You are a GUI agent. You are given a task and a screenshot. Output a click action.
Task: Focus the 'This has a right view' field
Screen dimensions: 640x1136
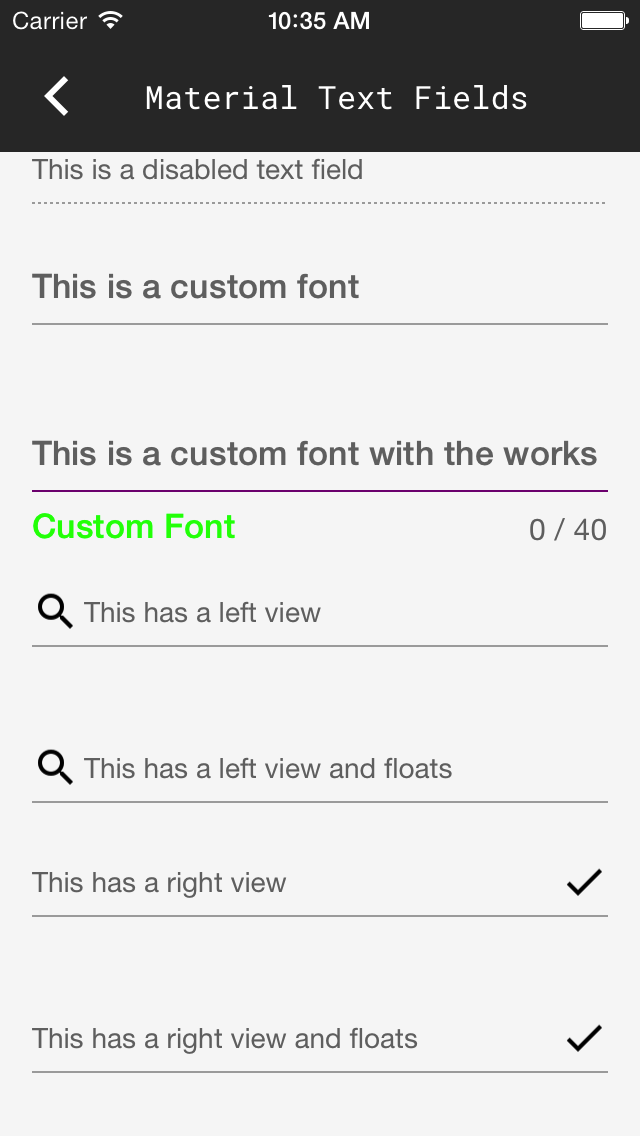point(320,882)
